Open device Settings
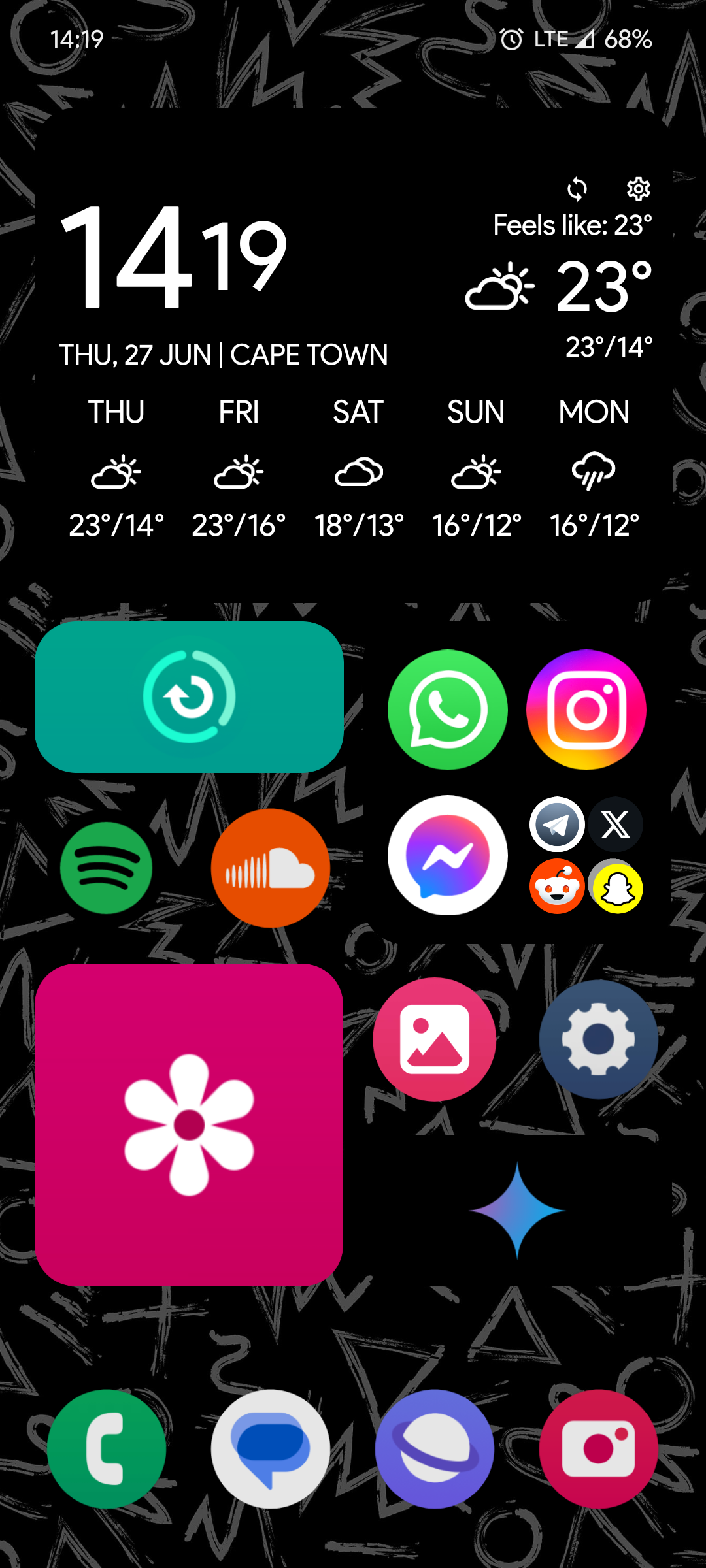 pos(598,1039)
